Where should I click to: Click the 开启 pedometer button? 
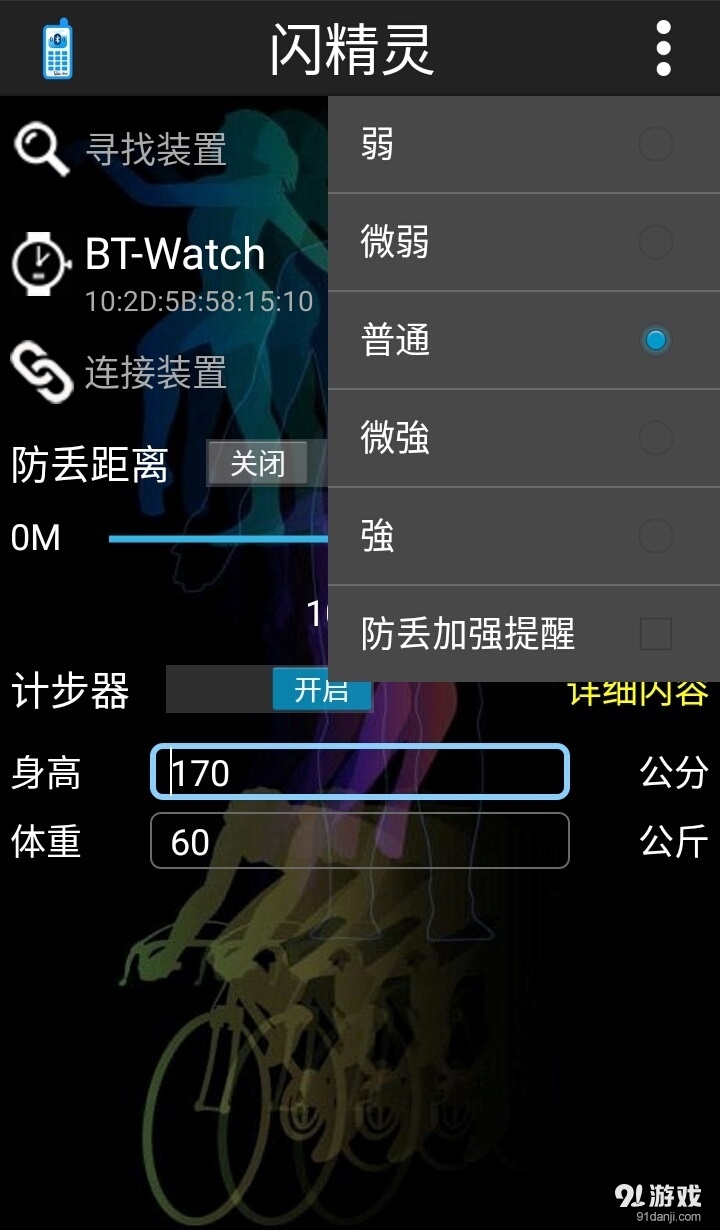click(x=322, y=691)
